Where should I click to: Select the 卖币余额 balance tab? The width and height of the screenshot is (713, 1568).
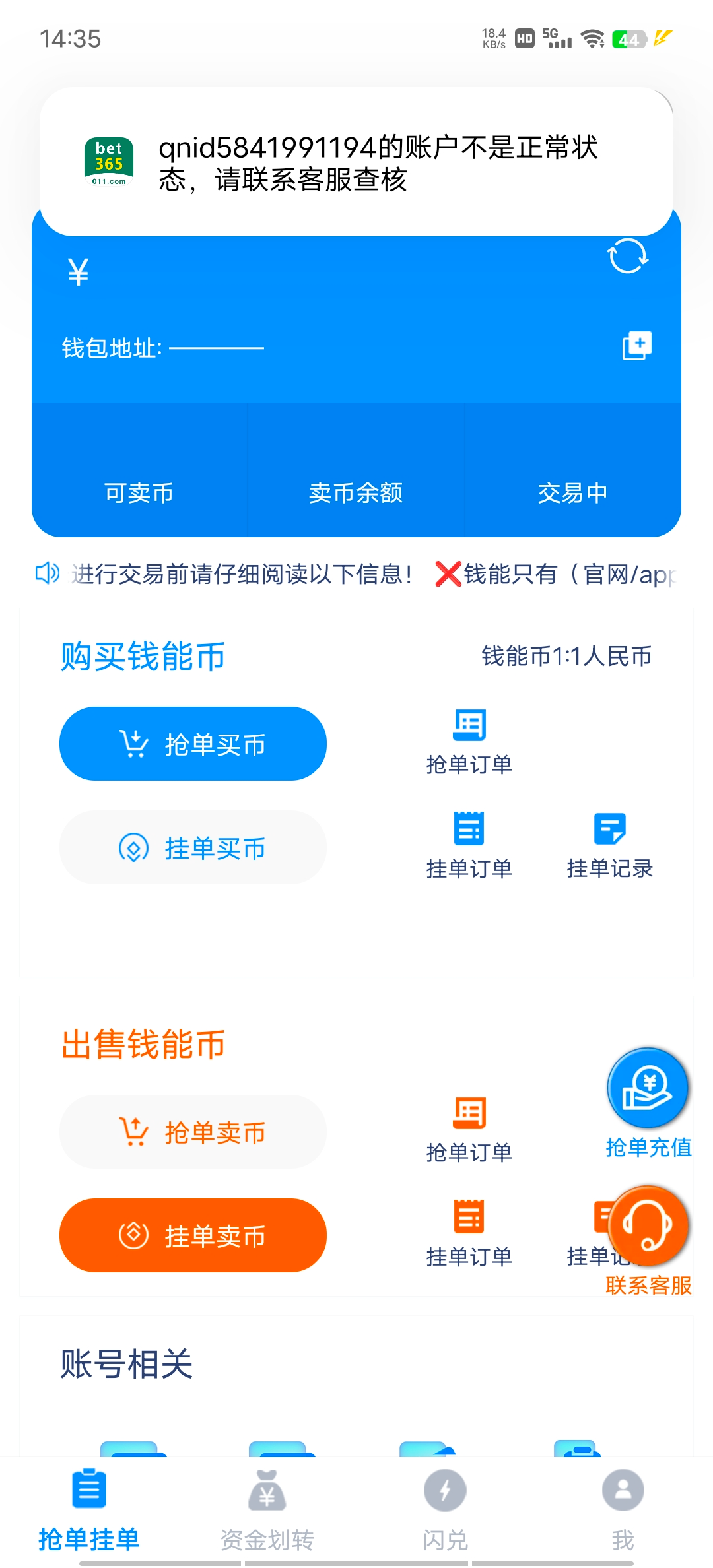(x=357, y=492)
